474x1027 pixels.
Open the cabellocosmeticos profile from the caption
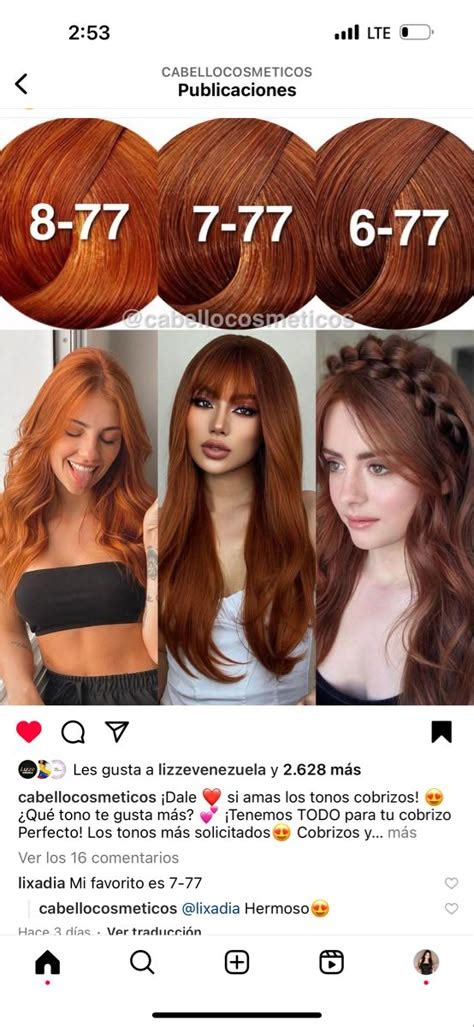pos(86,798)
